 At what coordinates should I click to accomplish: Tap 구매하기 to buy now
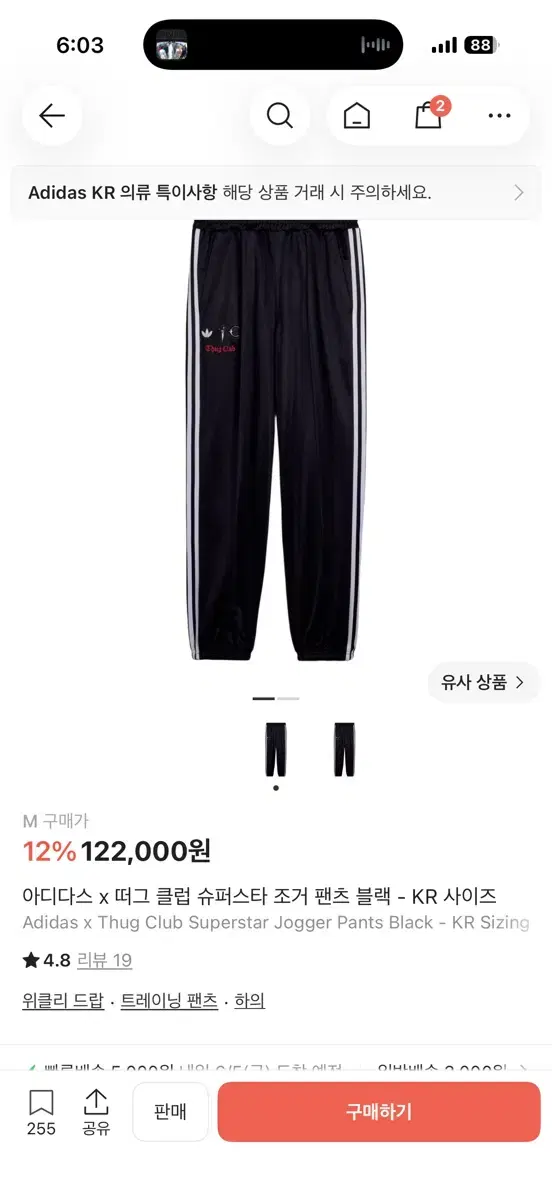(x=379, y=1112)
